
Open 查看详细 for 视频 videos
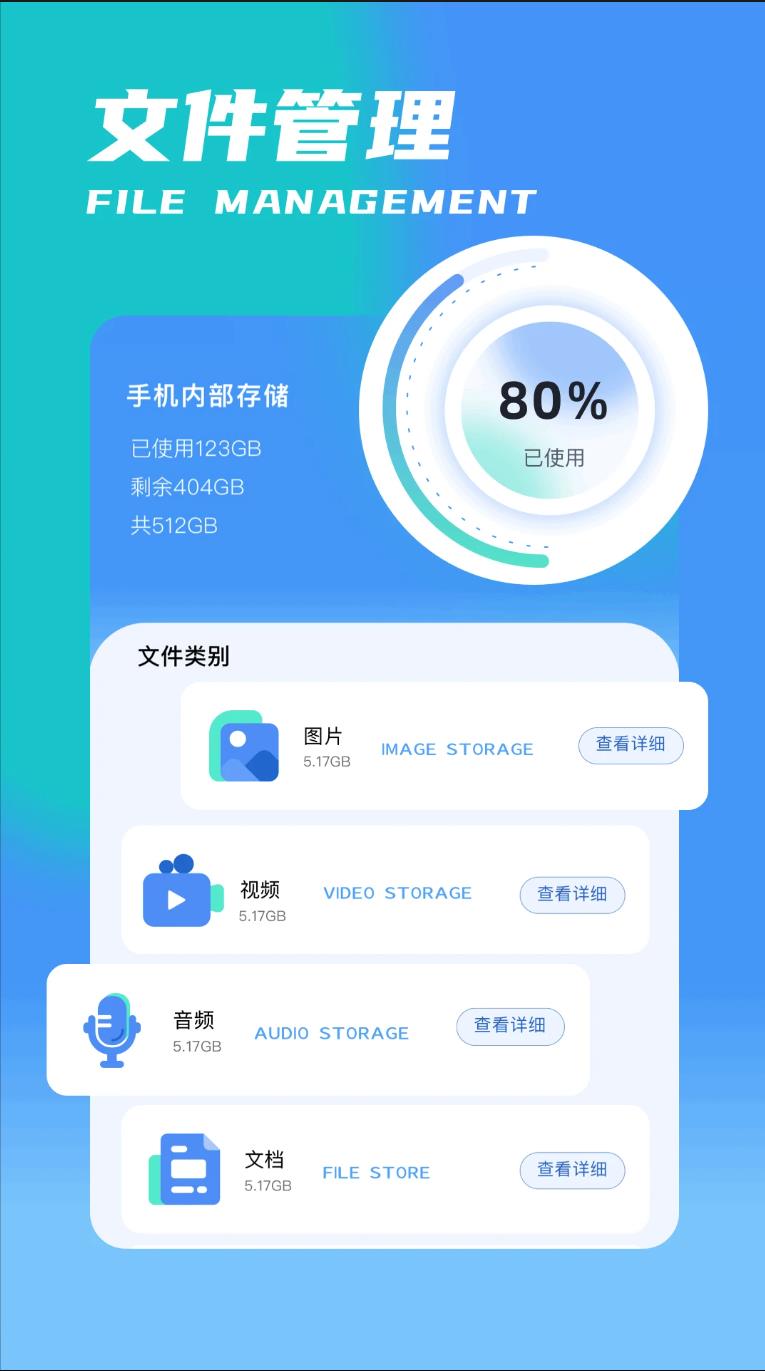(571, 895)
